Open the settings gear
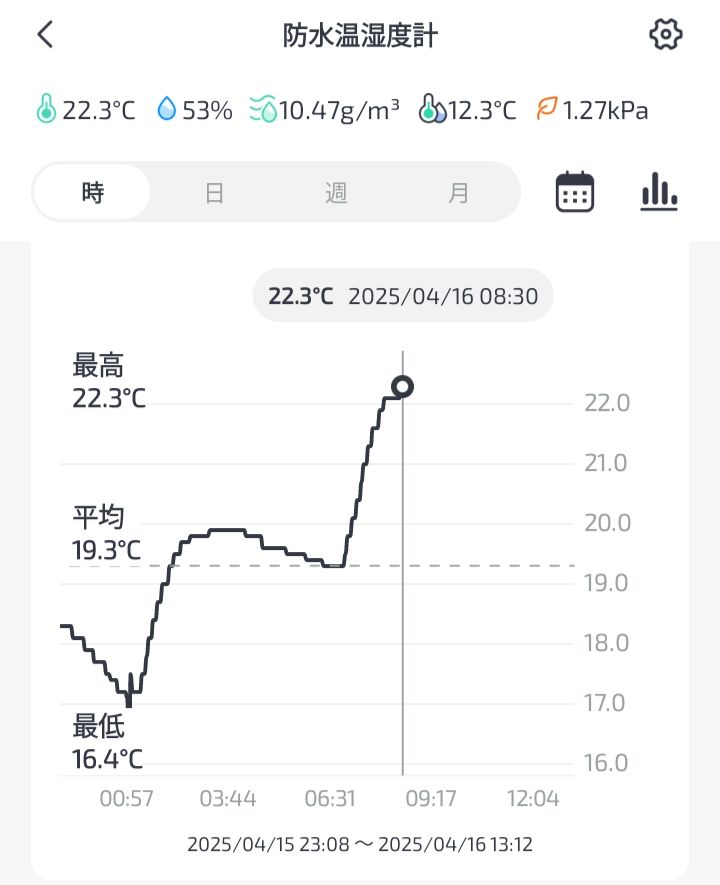 665,35
